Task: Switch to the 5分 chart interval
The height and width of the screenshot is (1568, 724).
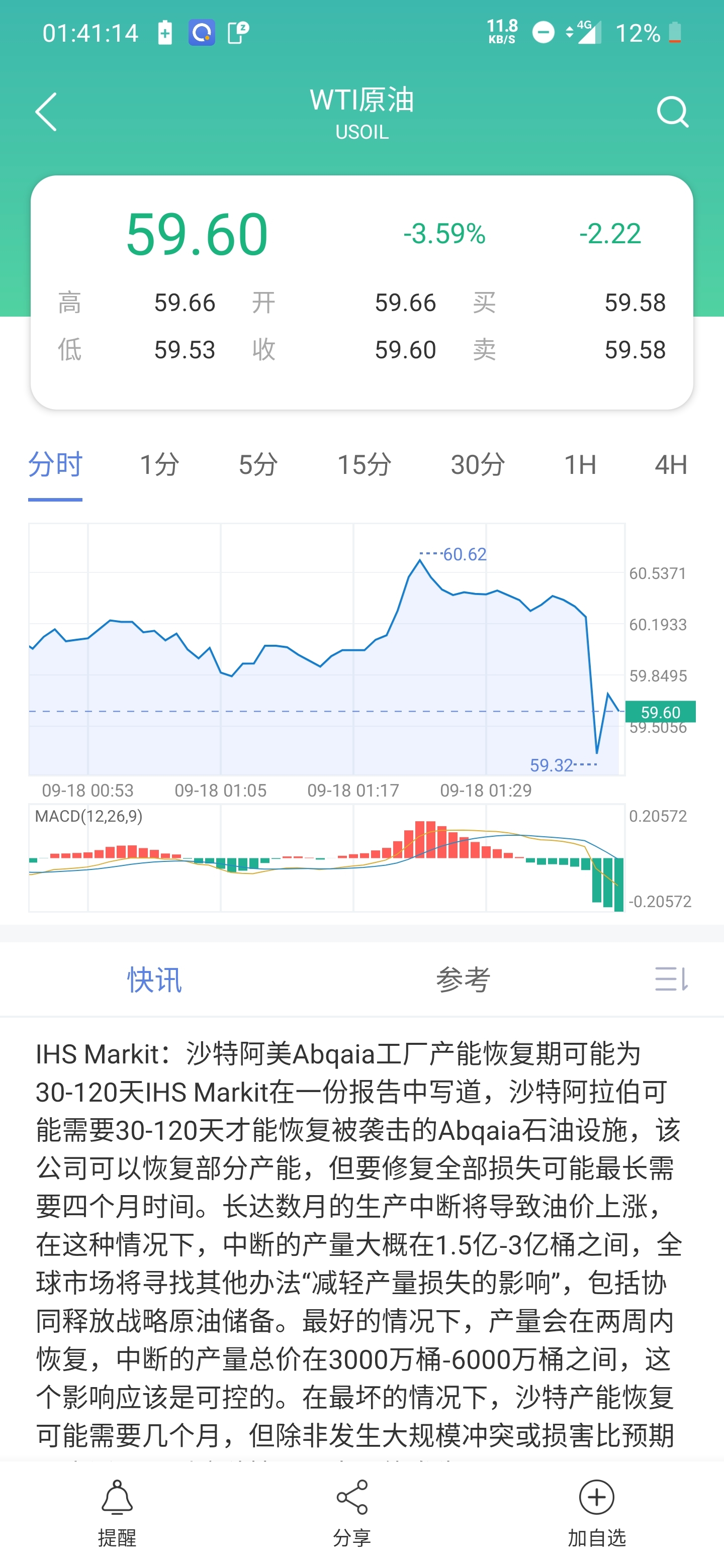Action: (x=258, y=465)
